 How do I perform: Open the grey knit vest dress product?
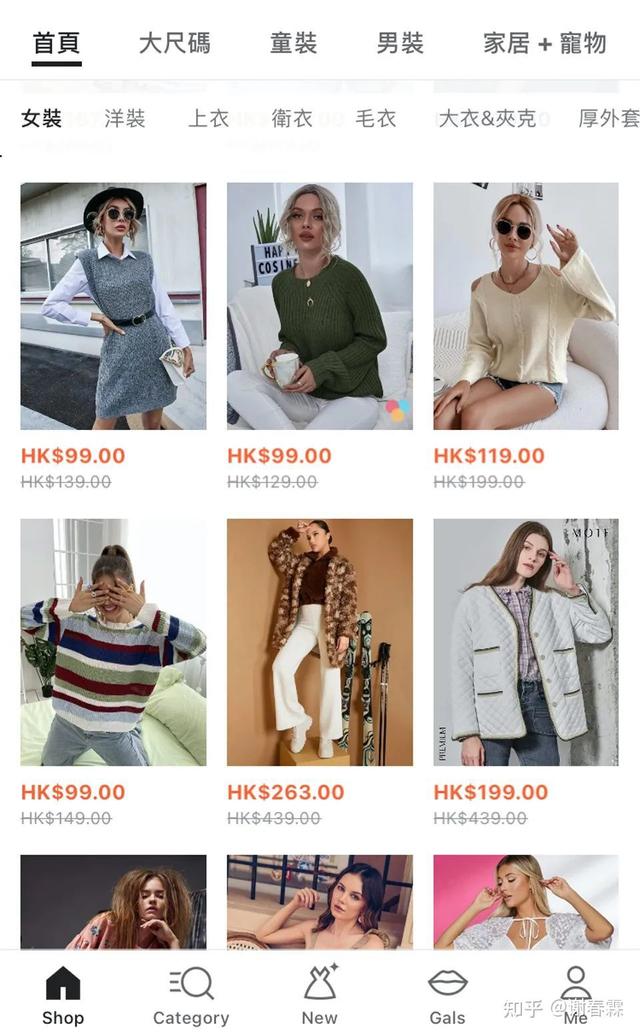click(113, 306)
